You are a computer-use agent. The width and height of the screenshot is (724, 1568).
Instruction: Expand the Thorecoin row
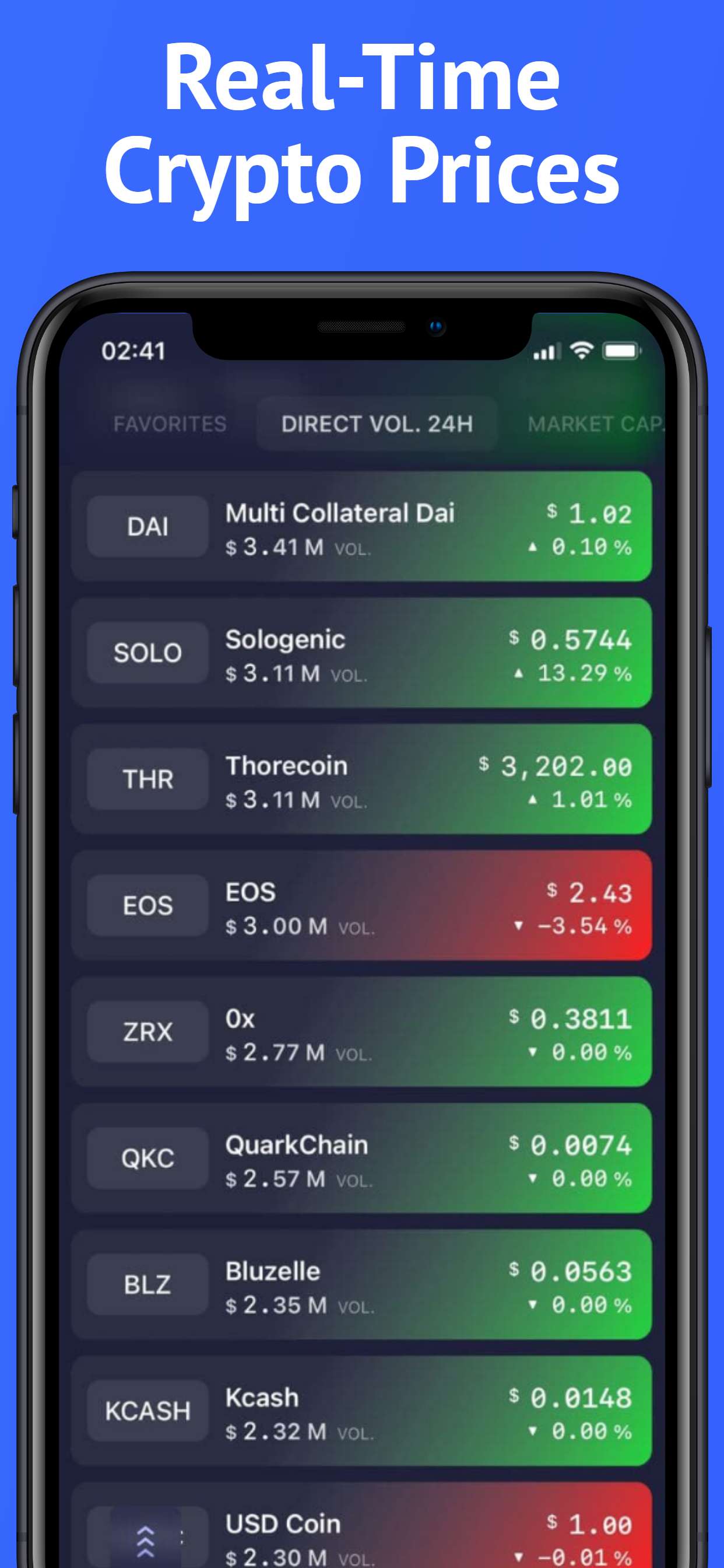[362, 779]
